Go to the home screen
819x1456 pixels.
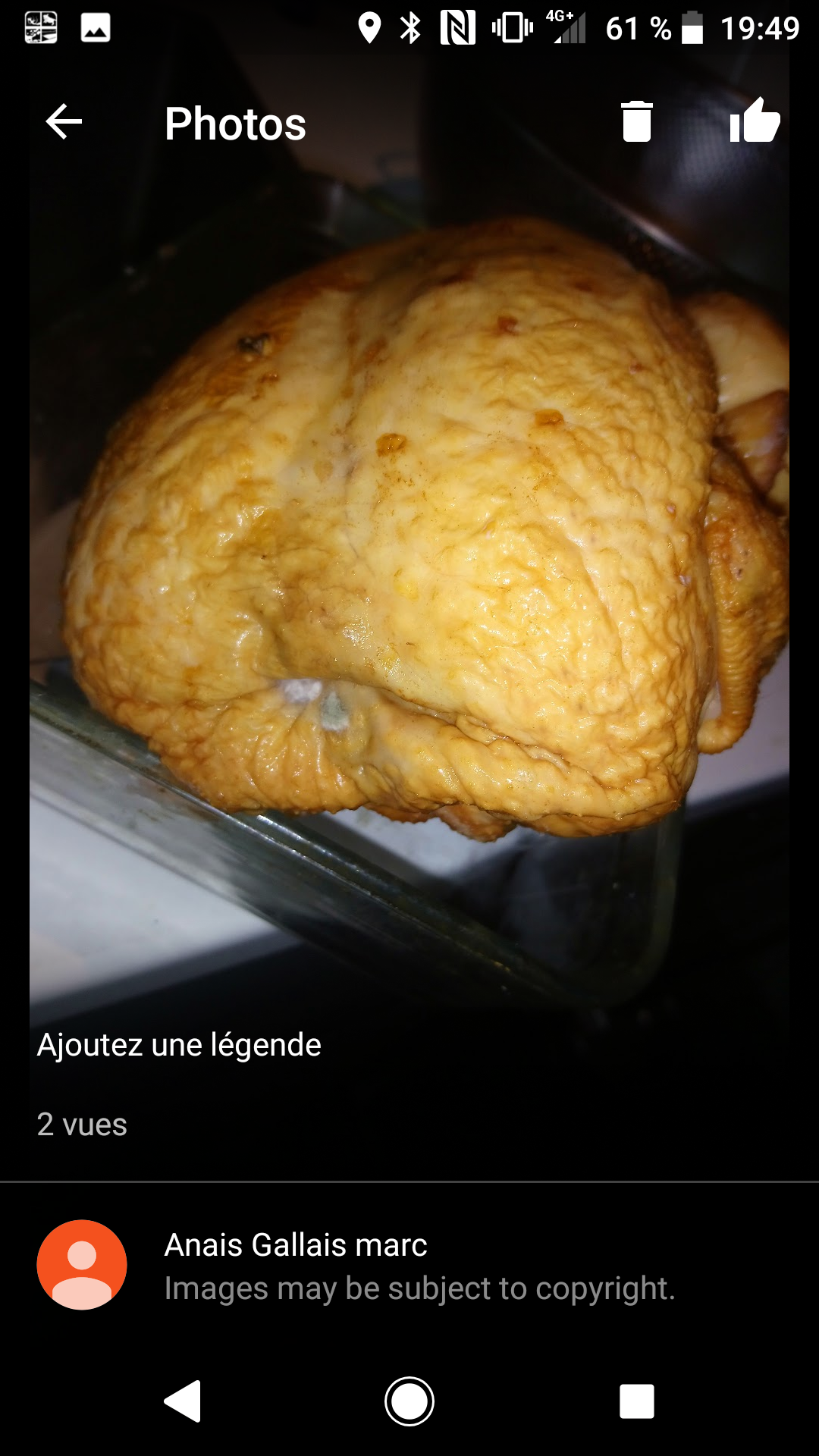(x=409, y=1401)
